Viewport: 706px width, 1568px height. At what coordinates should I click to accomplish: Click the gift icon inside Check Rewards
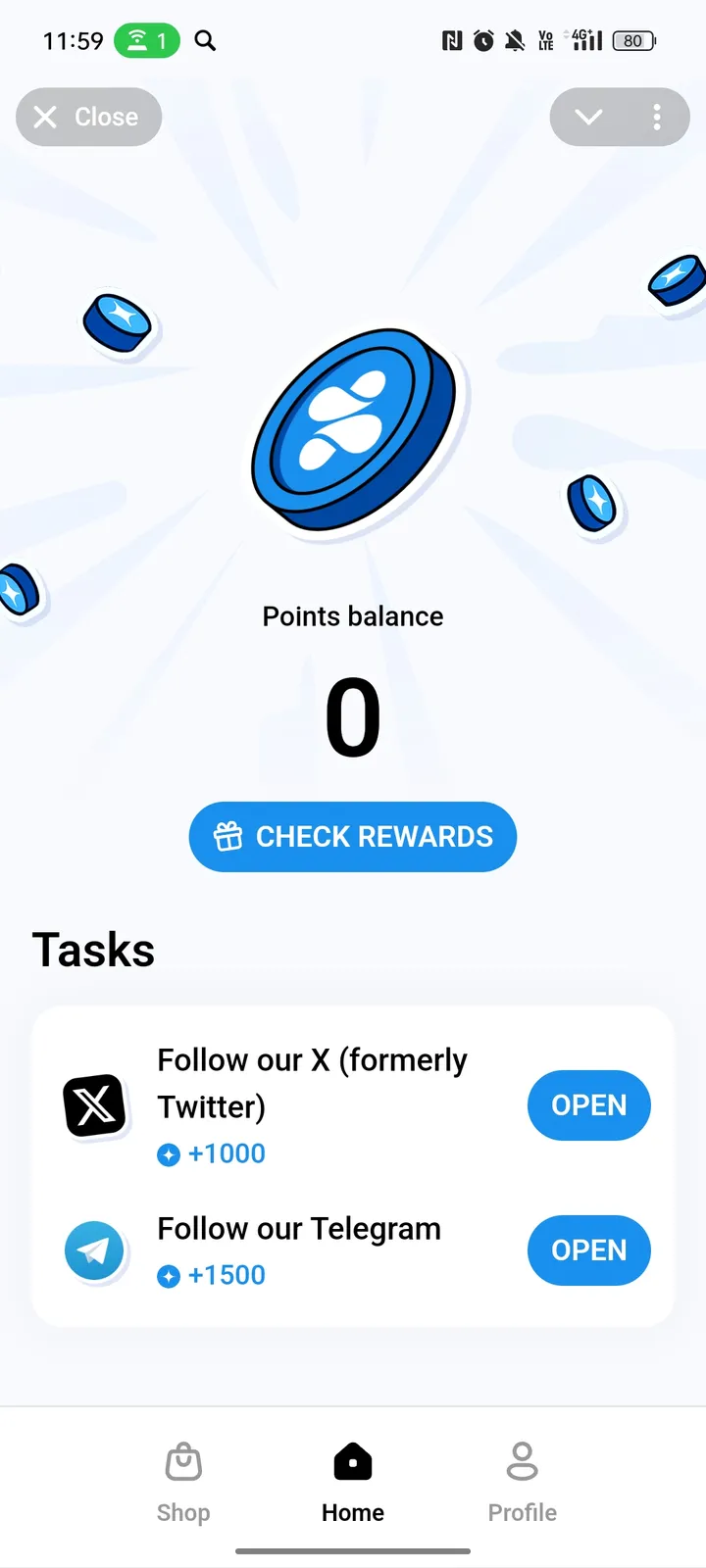229,836
